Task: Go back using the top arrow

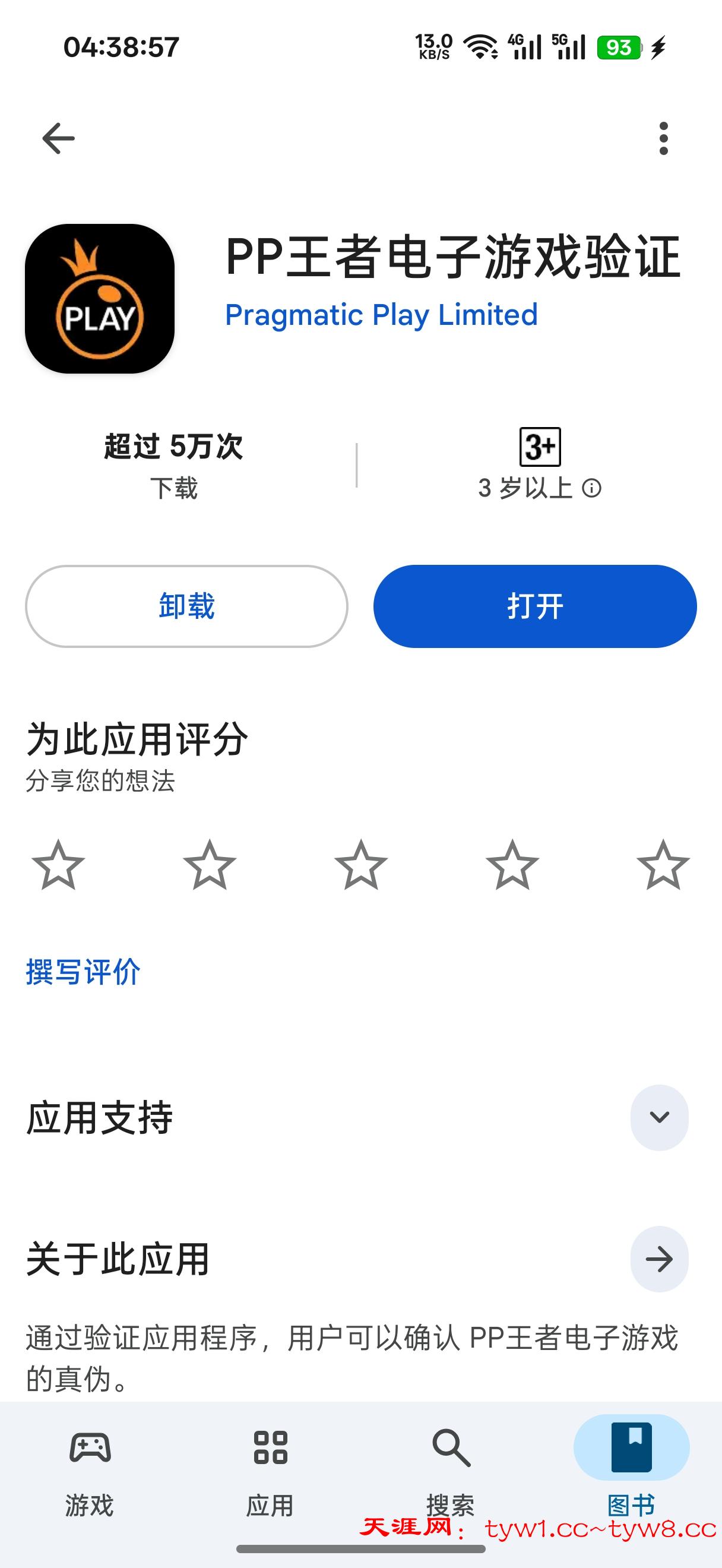Action: coord(58,139)
